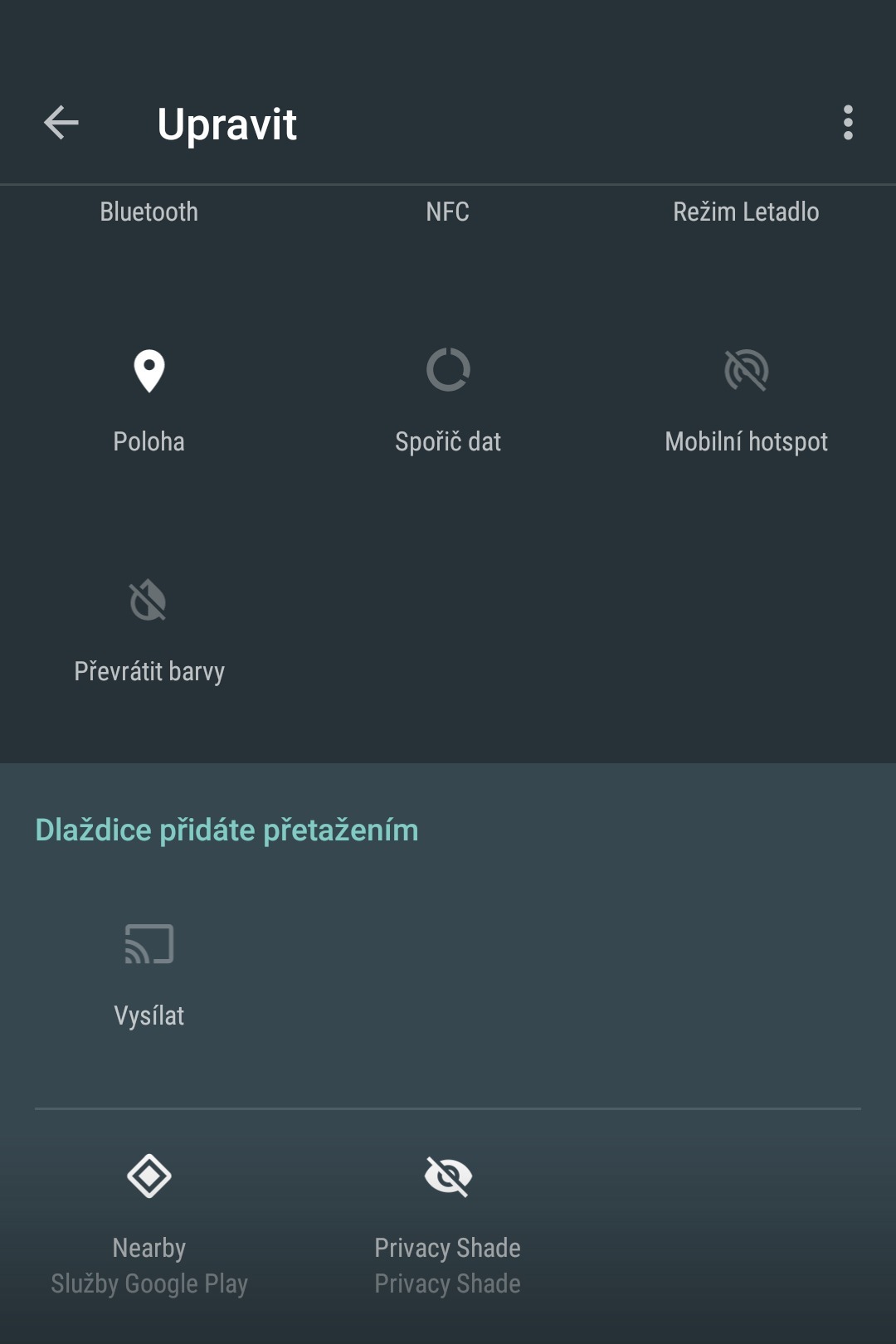Image resolution: width=896 pixels, height=1344 pixels.
Task: Click the Služby Google Play label
Action: coord(149,1283)
